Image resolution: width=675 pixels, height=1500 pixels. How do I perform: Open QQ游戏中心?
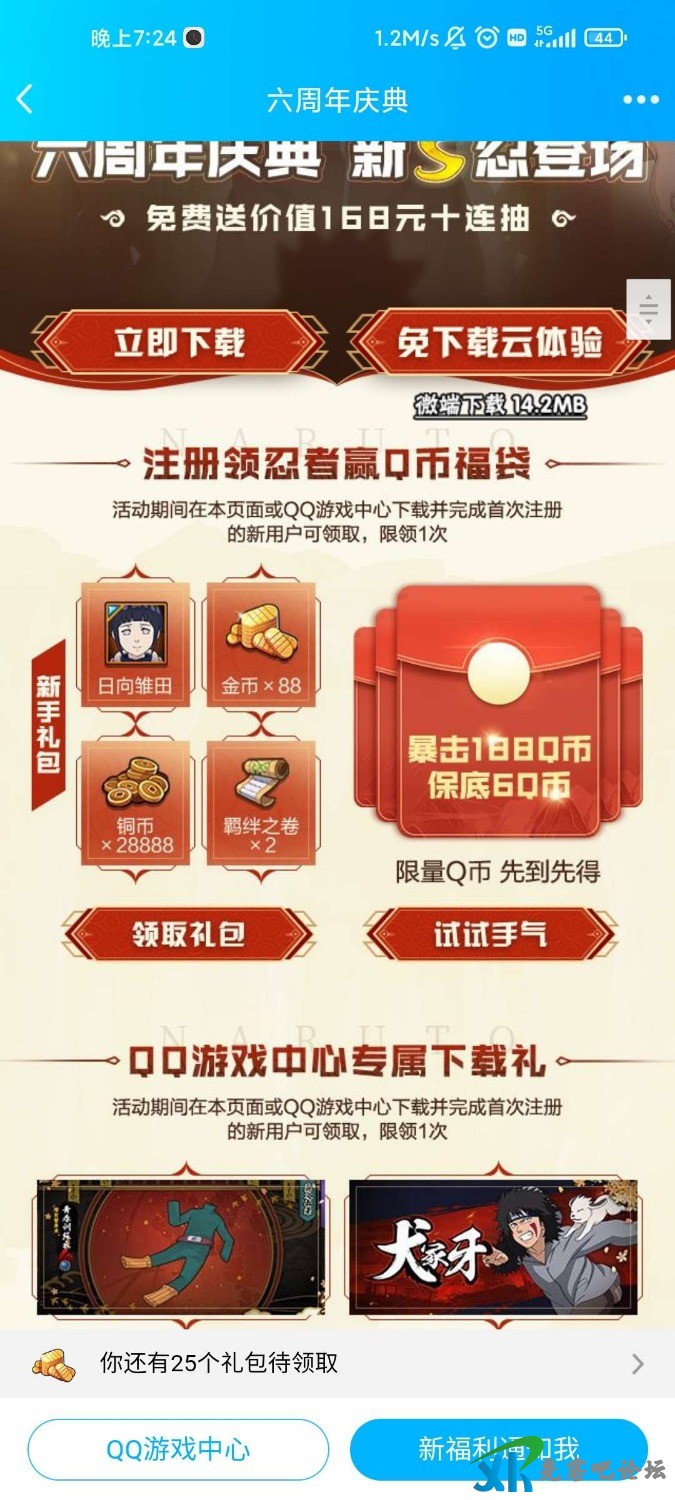[178, 1449]
